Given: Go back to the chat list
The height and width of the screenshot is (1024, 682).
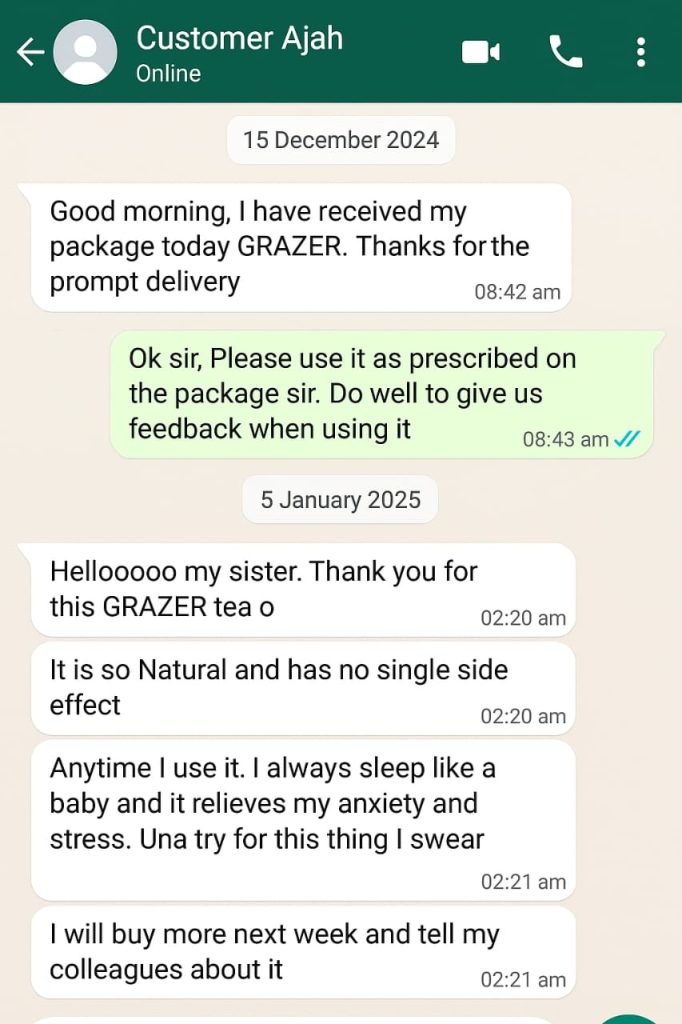Looking at the screenshot, I should [x=30, y=52].
